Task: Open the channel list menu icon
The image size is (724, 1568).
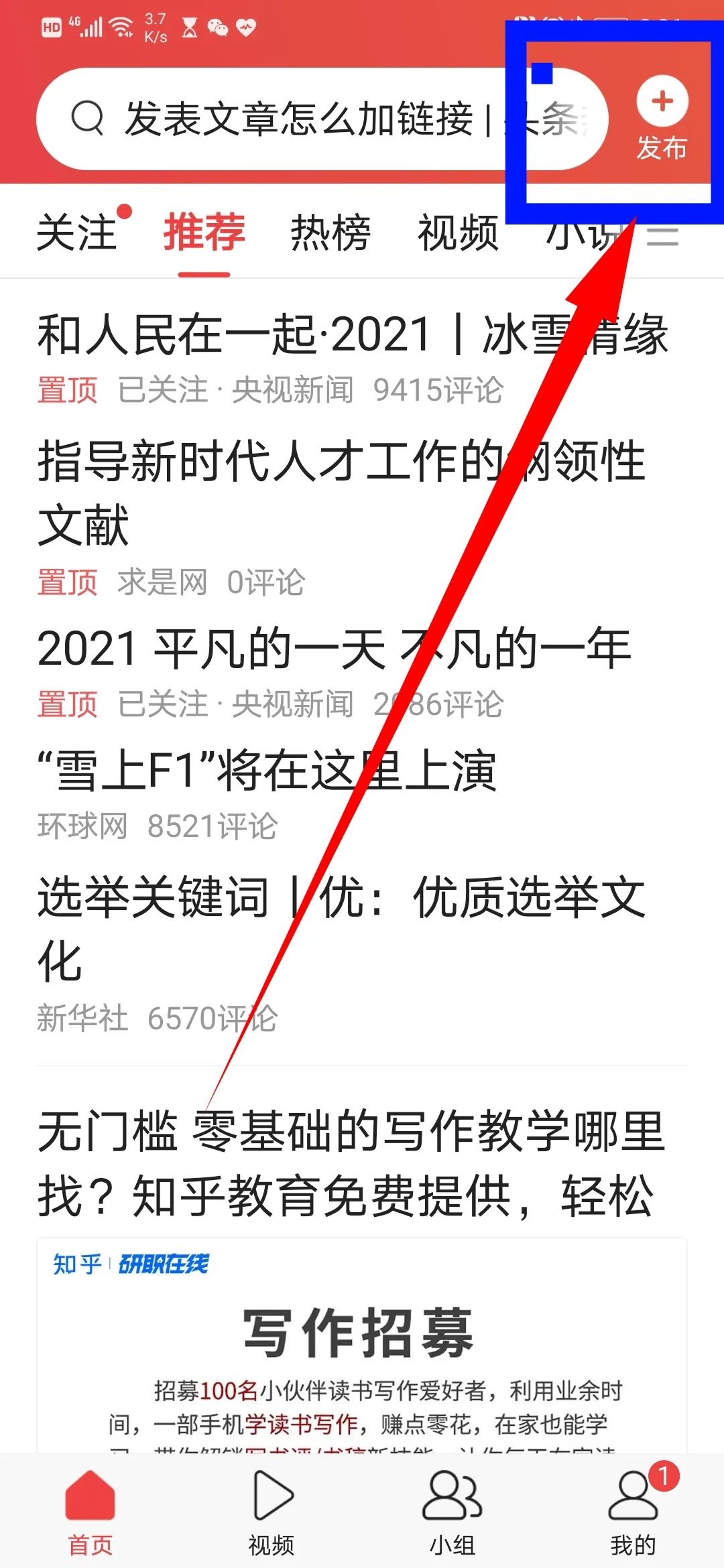Action: coord(662,236)
